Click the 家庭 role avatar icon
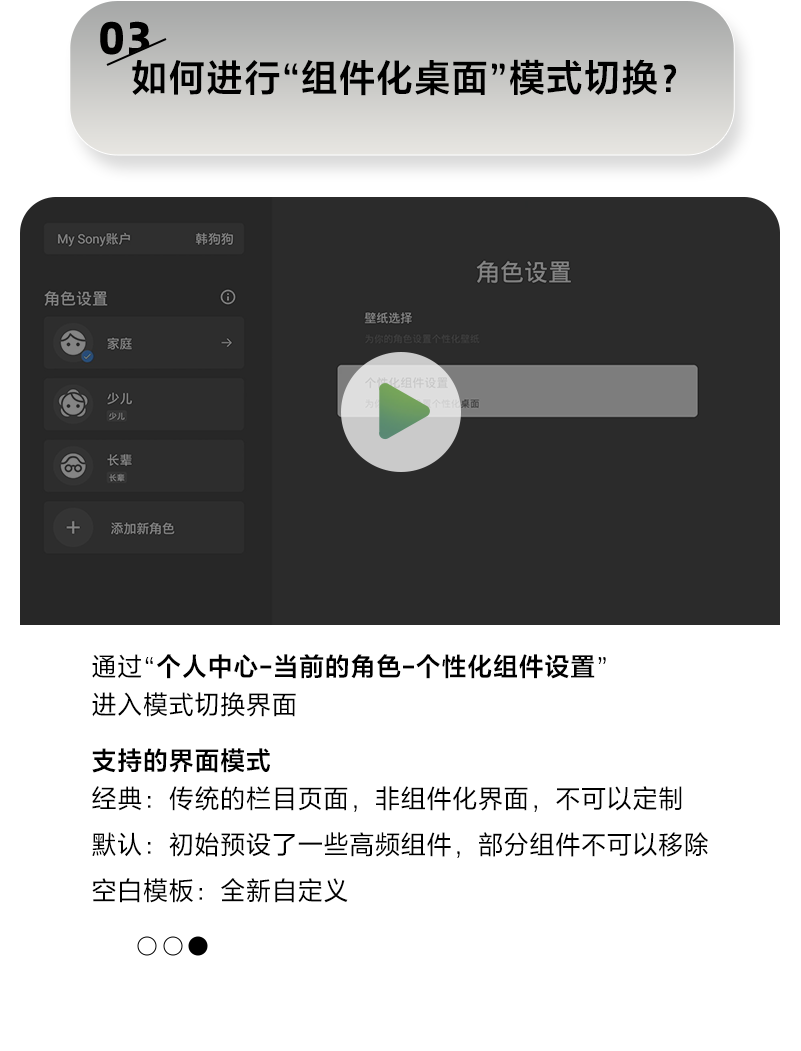The image size is (801, 1051). (72, 342)
